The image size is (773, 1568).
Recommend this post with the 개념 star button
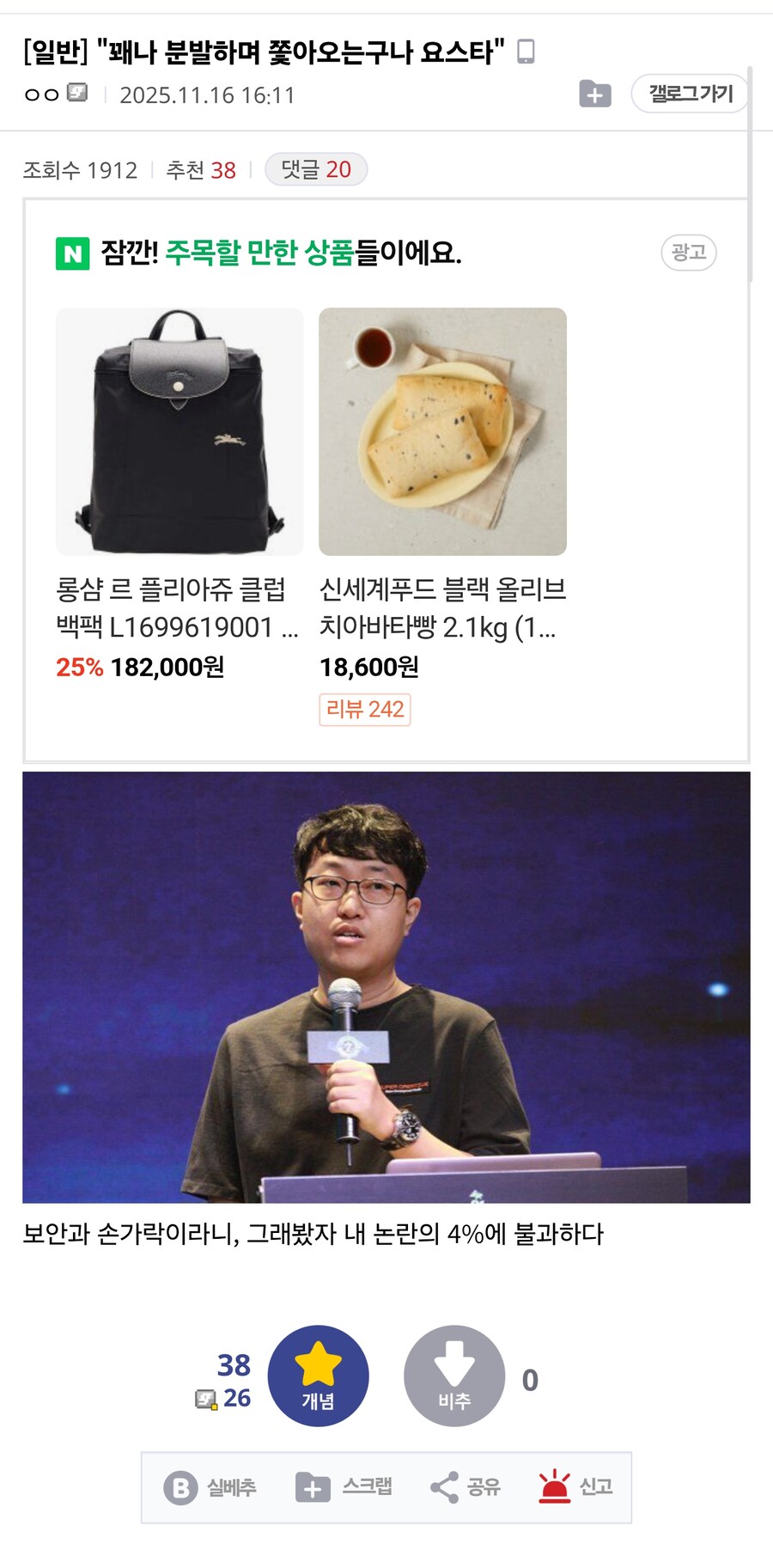318,1376
